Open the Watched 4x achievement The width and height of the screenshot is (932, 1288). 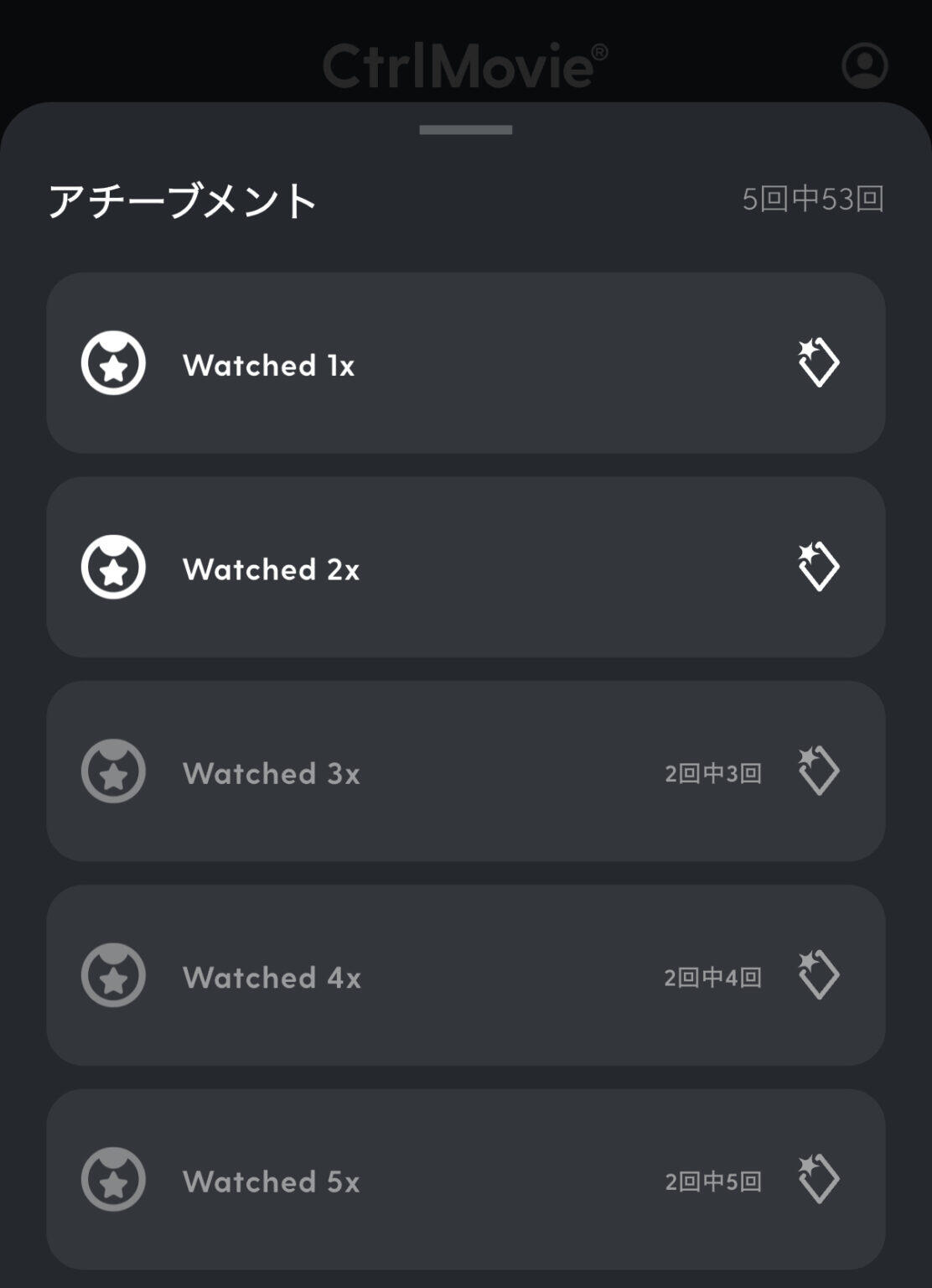[x=465, y=975]
